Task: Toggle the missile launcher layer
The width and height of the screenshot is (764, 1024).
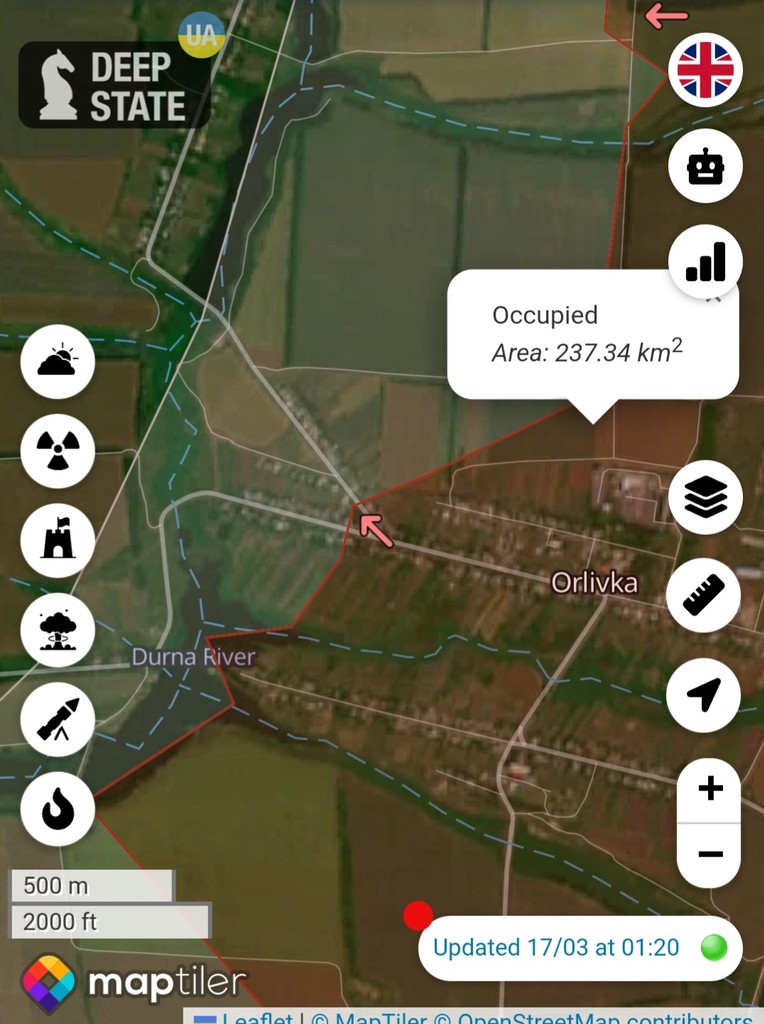Action: pos(58,720)
